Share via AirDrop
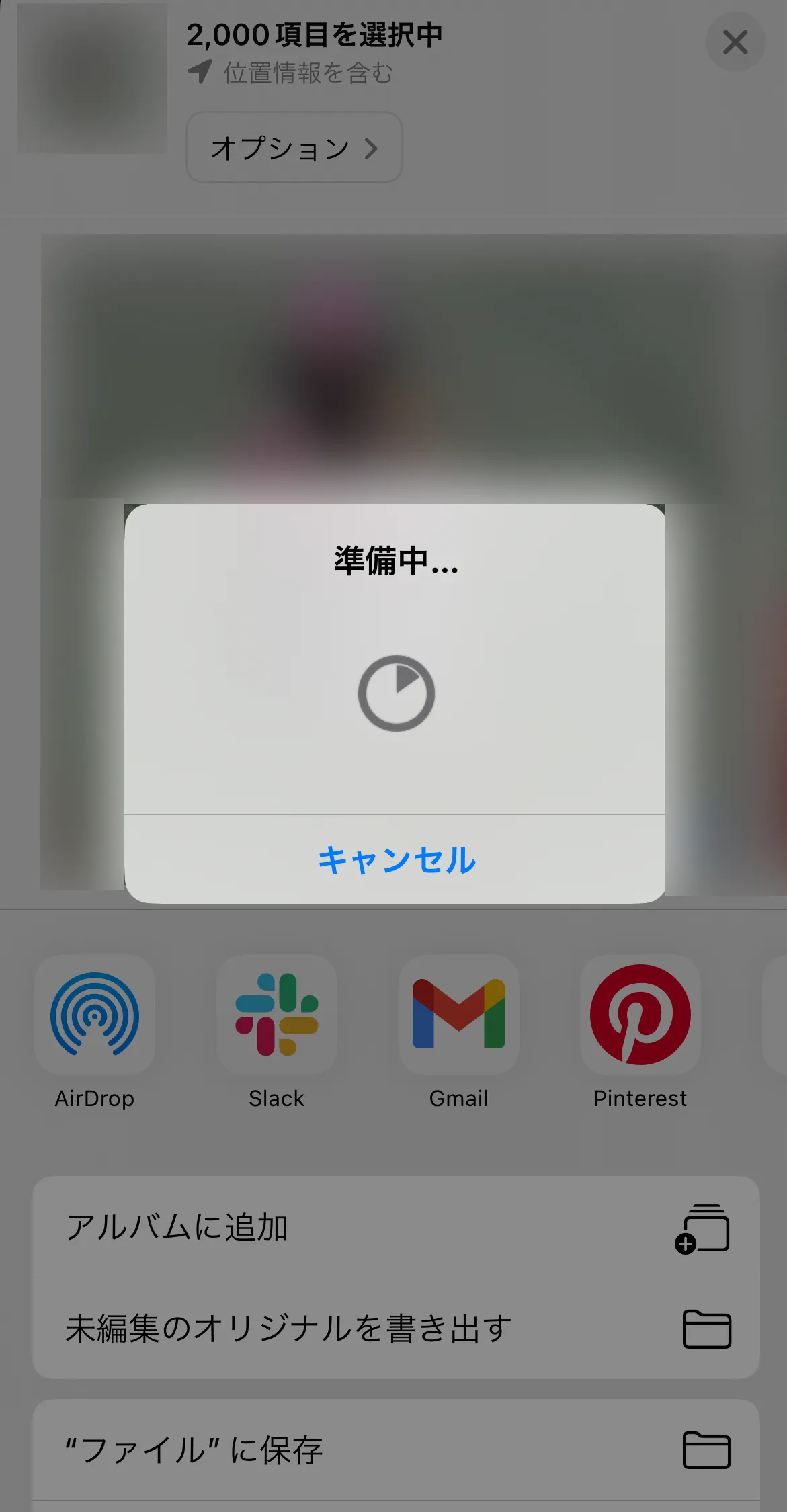 [x=95, y=1015]
